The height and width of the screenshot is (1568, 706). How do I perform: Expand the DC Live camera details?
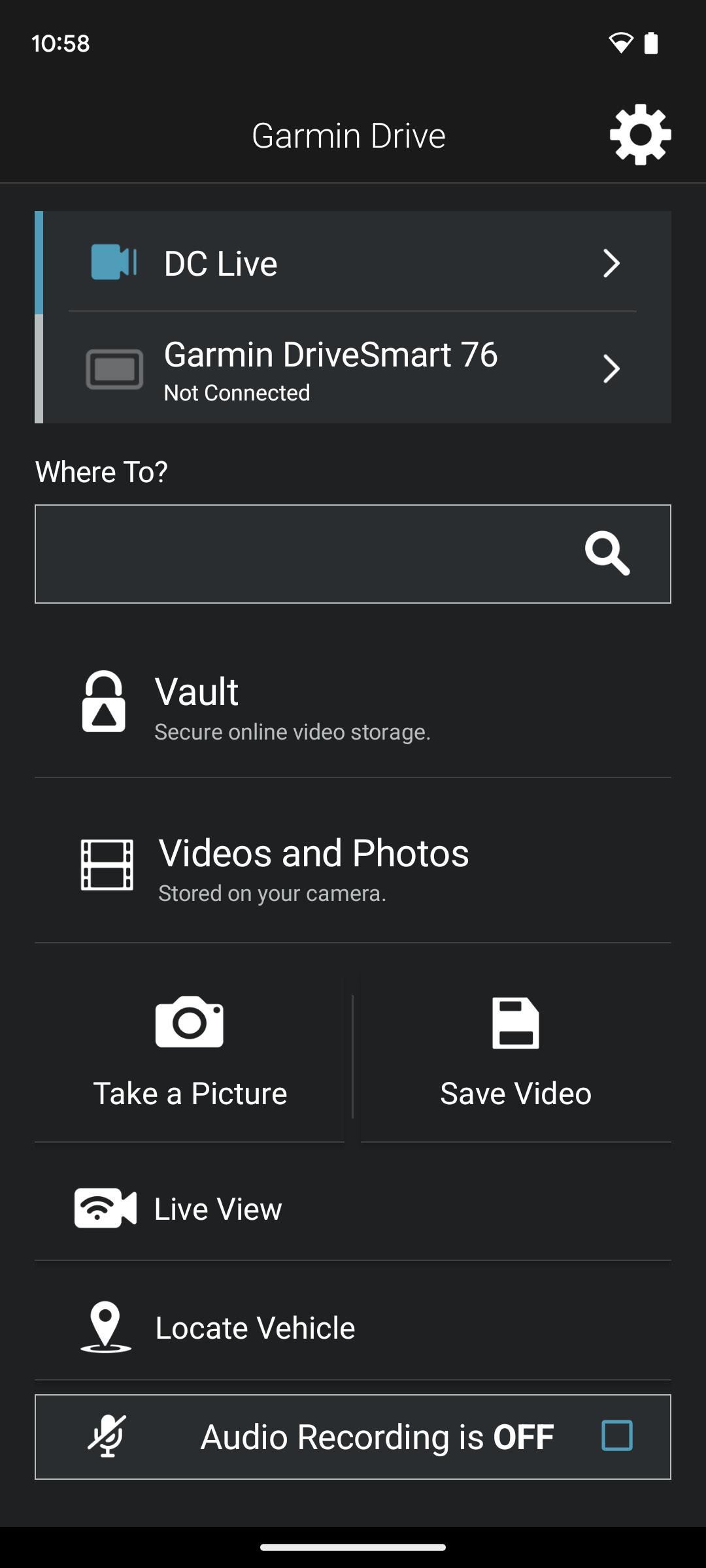(612, 263)
